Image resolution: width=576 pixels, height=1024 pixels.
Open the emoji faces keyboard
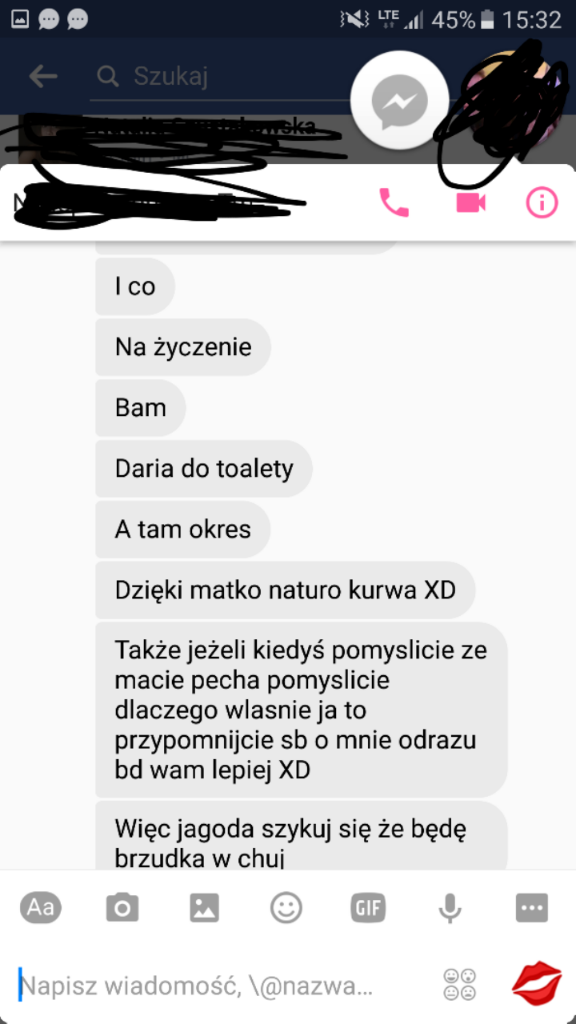tap(460, 985)
